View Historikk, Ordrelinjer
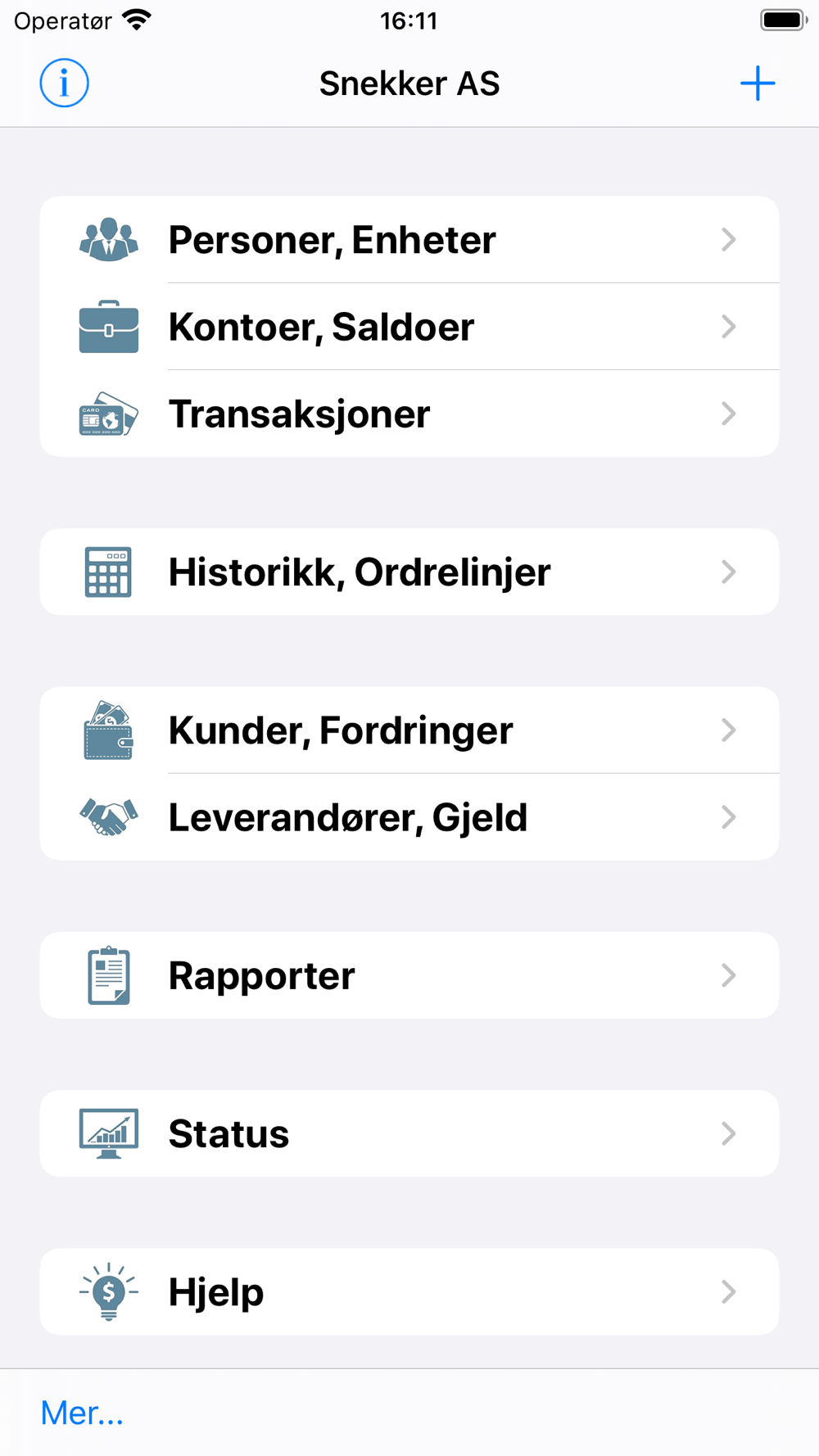The image size is (819, 1456). (409, 572)
